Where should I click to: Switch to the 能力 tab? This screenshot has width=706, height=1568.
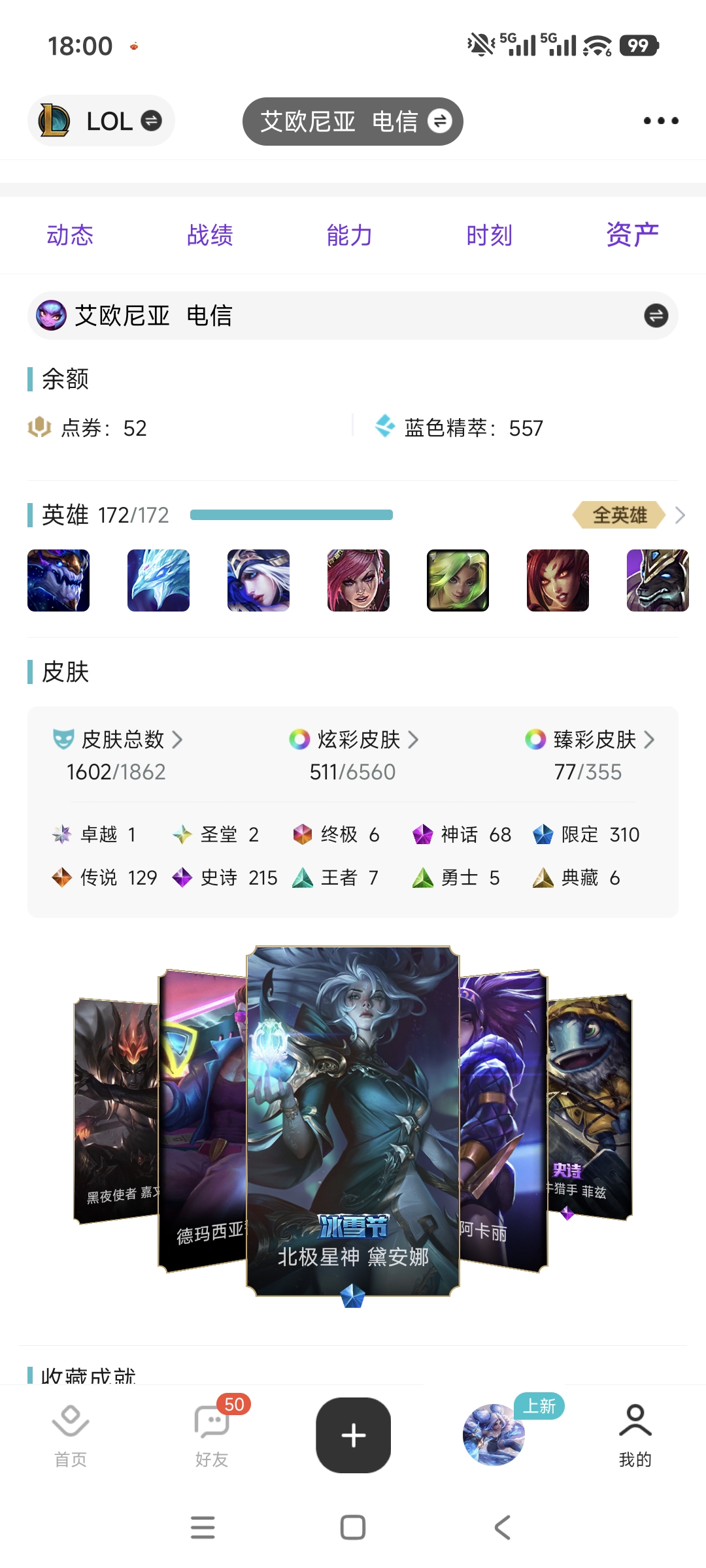click(x=349, y=235)
